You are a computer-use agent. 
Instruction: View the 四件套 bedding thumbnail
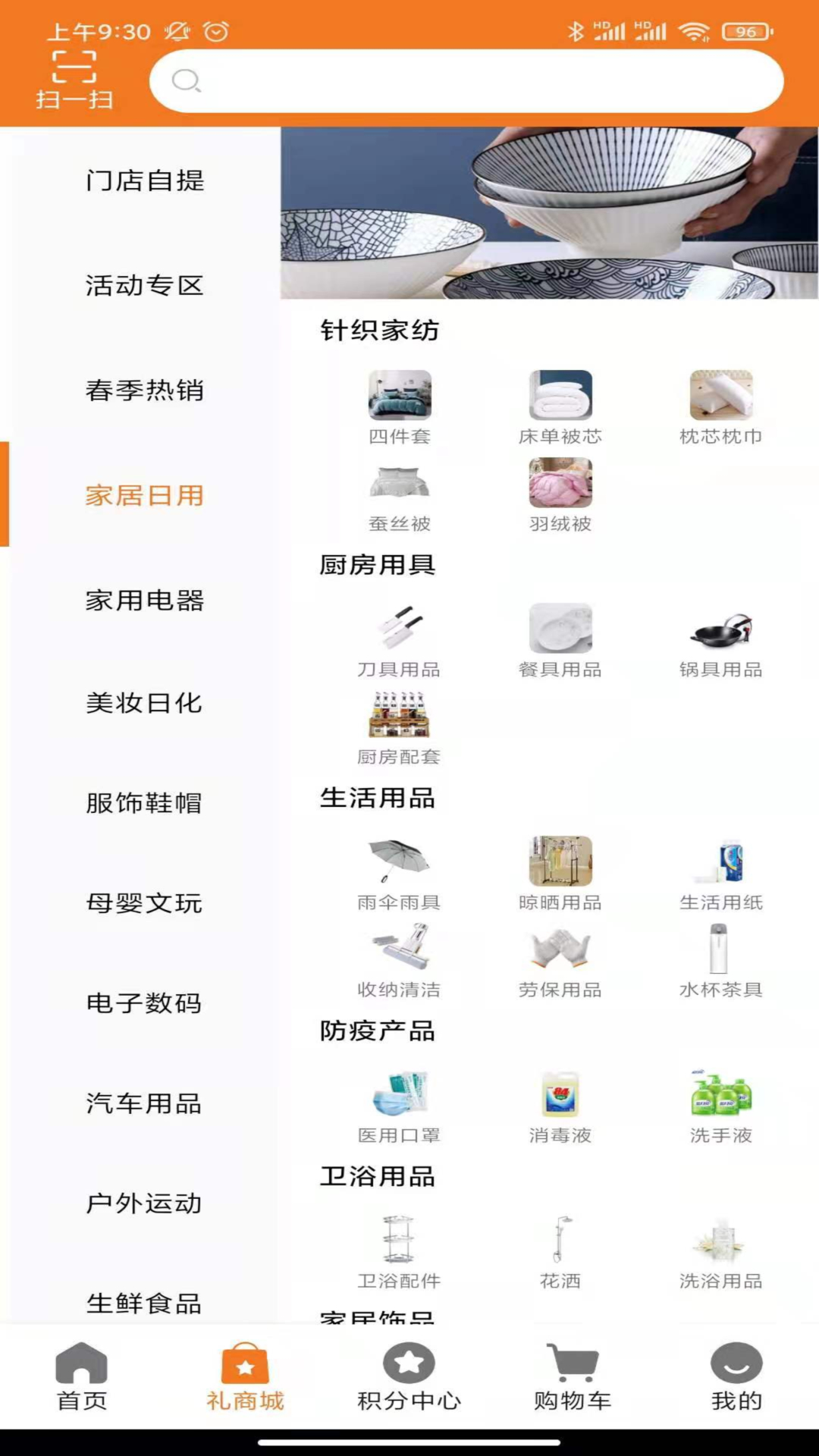[x=400, y=395]
